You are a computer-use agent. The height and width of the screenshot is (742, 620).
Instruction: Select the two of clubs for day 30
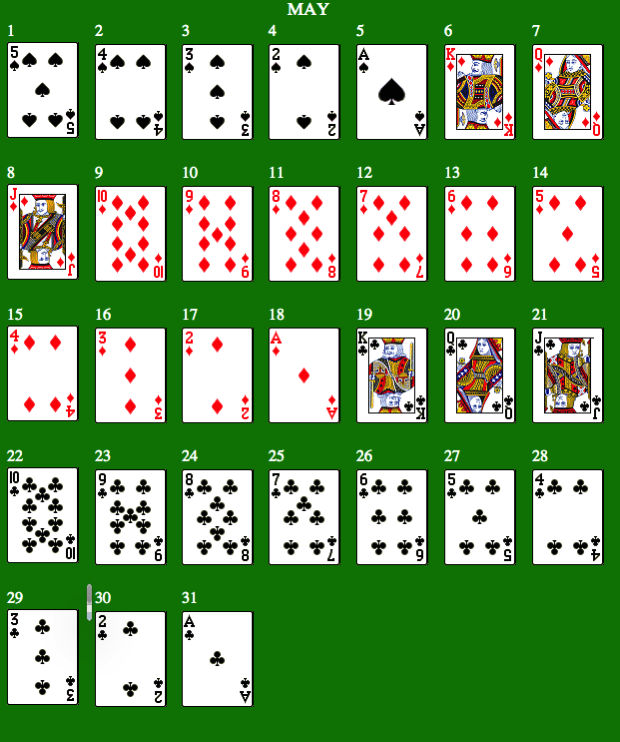pyautogui.click(x=130, y=658)
